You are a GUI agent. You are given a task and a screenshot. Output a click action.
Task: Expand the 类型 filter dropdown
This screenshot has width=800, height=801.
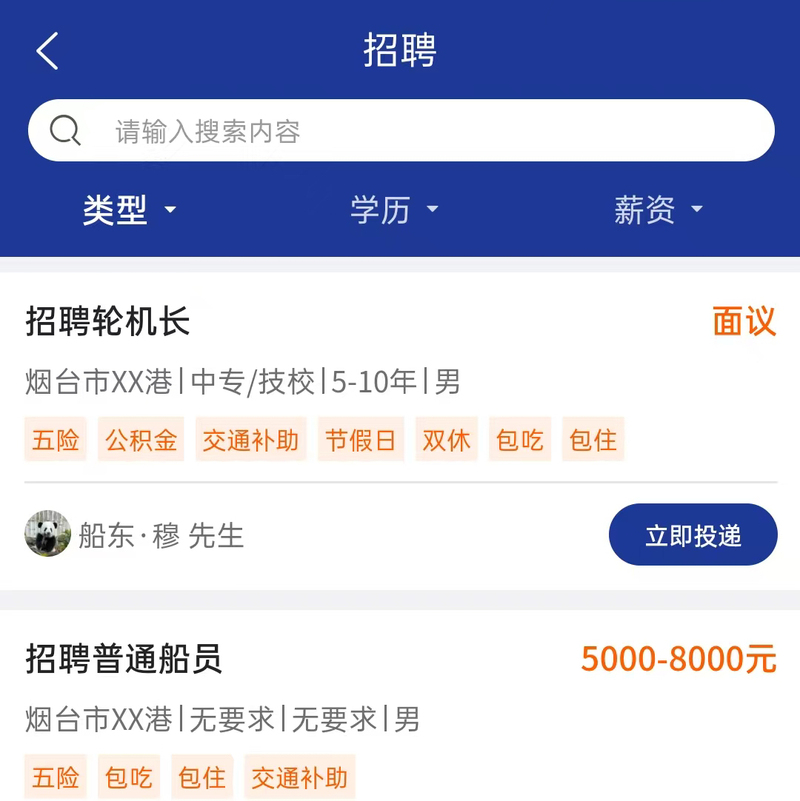point(129,210)
